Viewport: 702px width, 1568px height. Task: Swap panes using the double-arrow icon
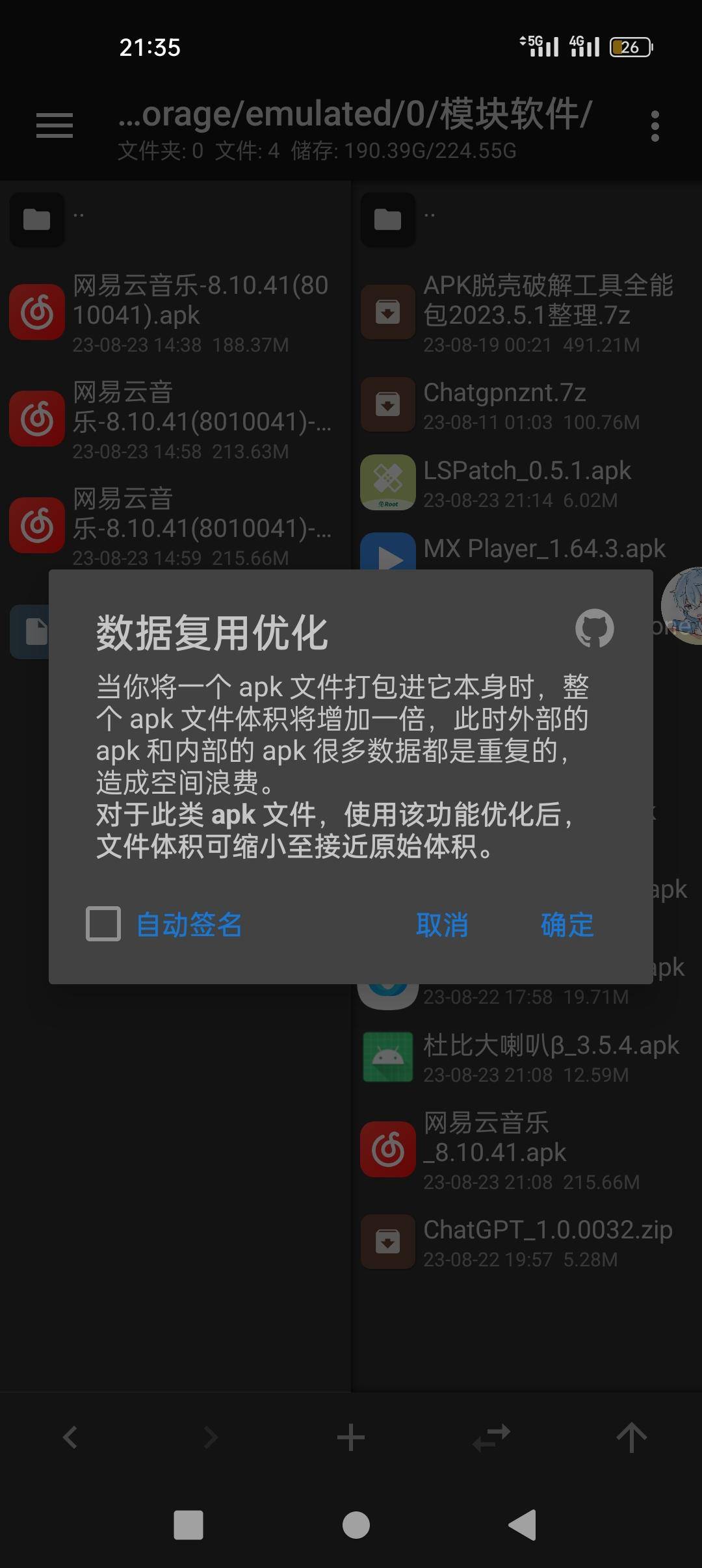tap(491, 1437)
